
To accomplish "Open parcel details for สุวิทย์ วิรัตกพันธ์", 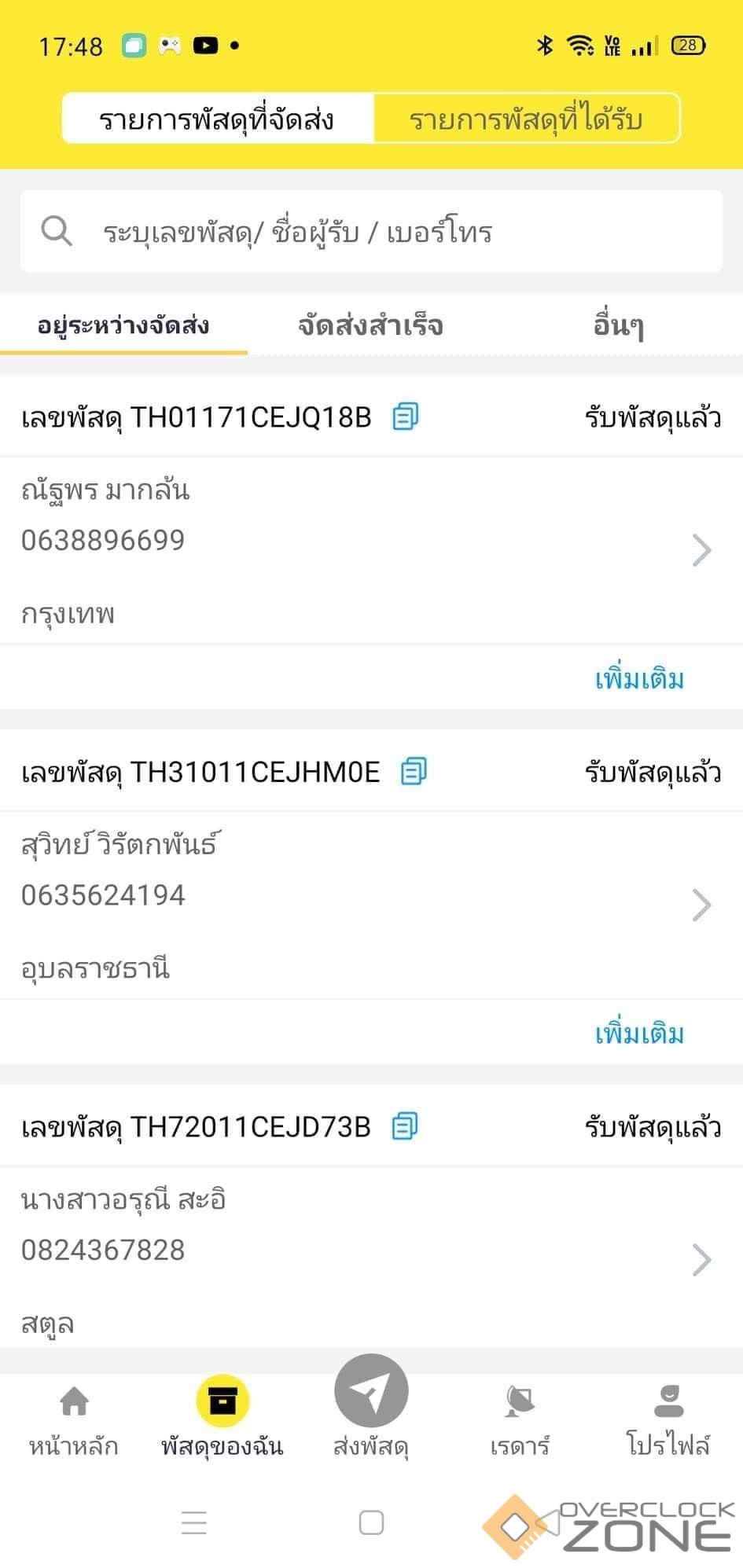I will (701, 905).
